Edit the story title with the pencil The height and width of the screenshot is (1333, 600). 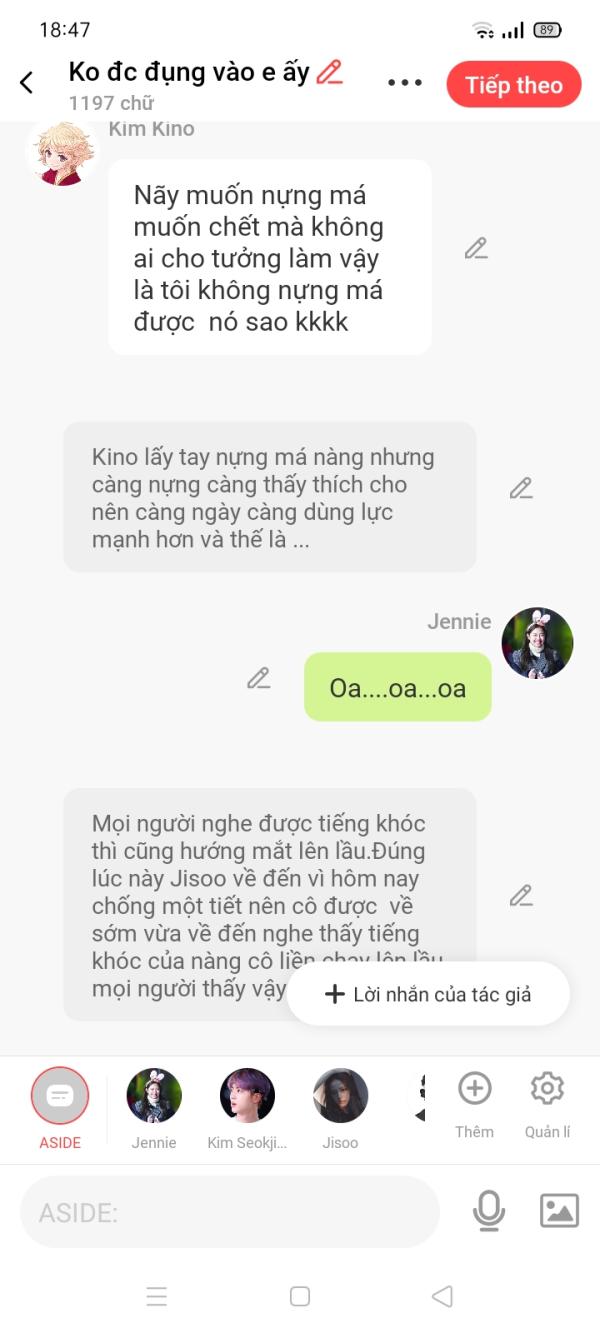tap(329, 72)
